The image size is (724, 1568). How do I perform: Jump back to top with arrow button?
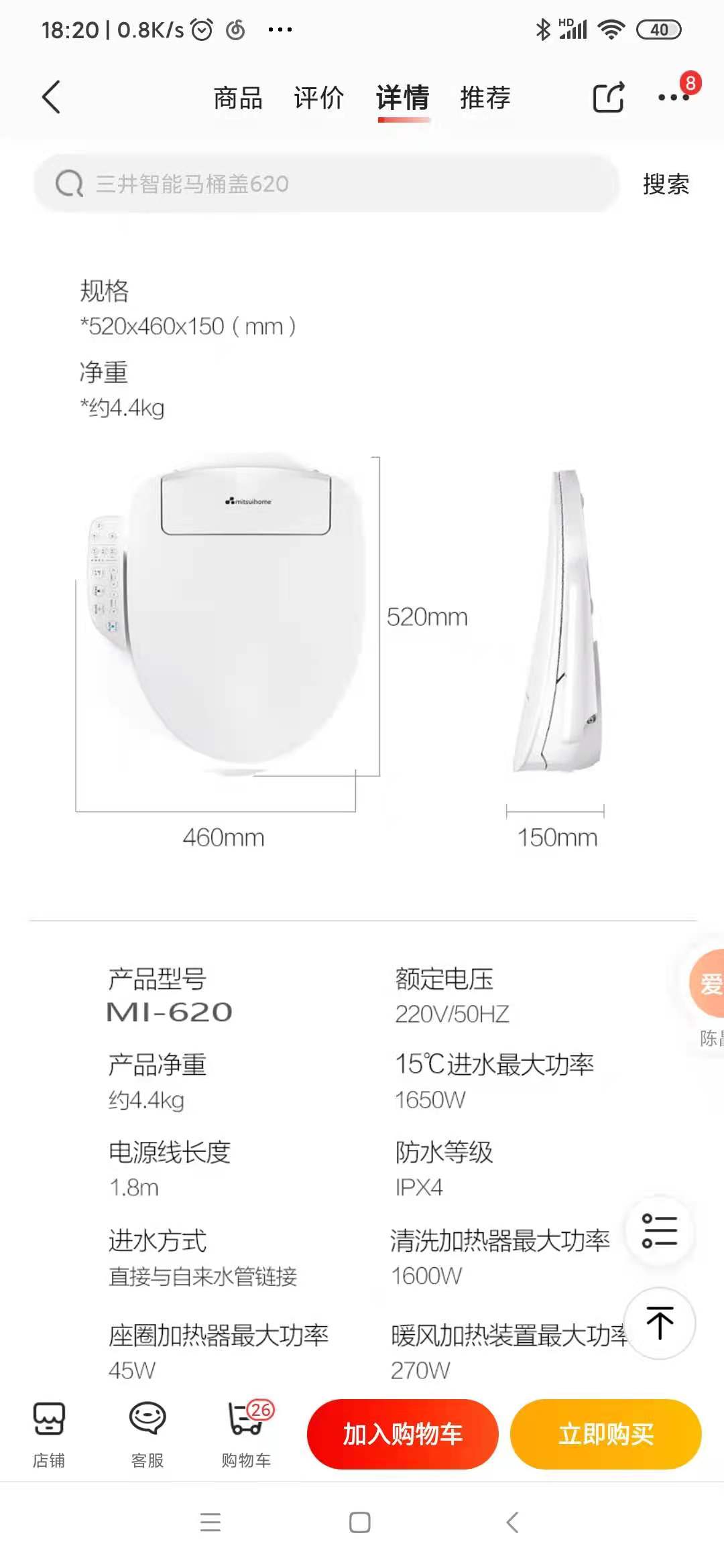click(x=659, y=1323)
